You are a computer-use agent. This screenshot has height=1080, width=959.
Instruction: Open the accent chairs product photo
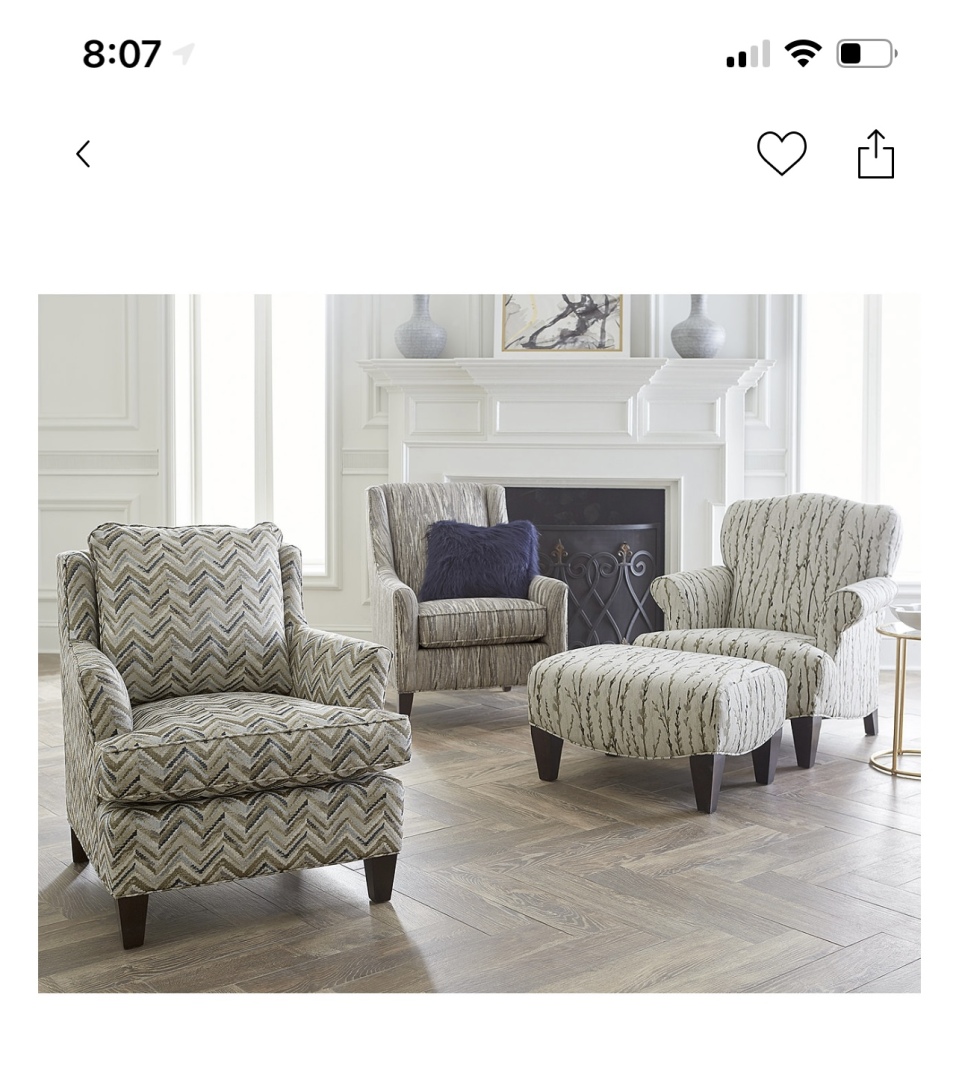click(x=479, y=642)
